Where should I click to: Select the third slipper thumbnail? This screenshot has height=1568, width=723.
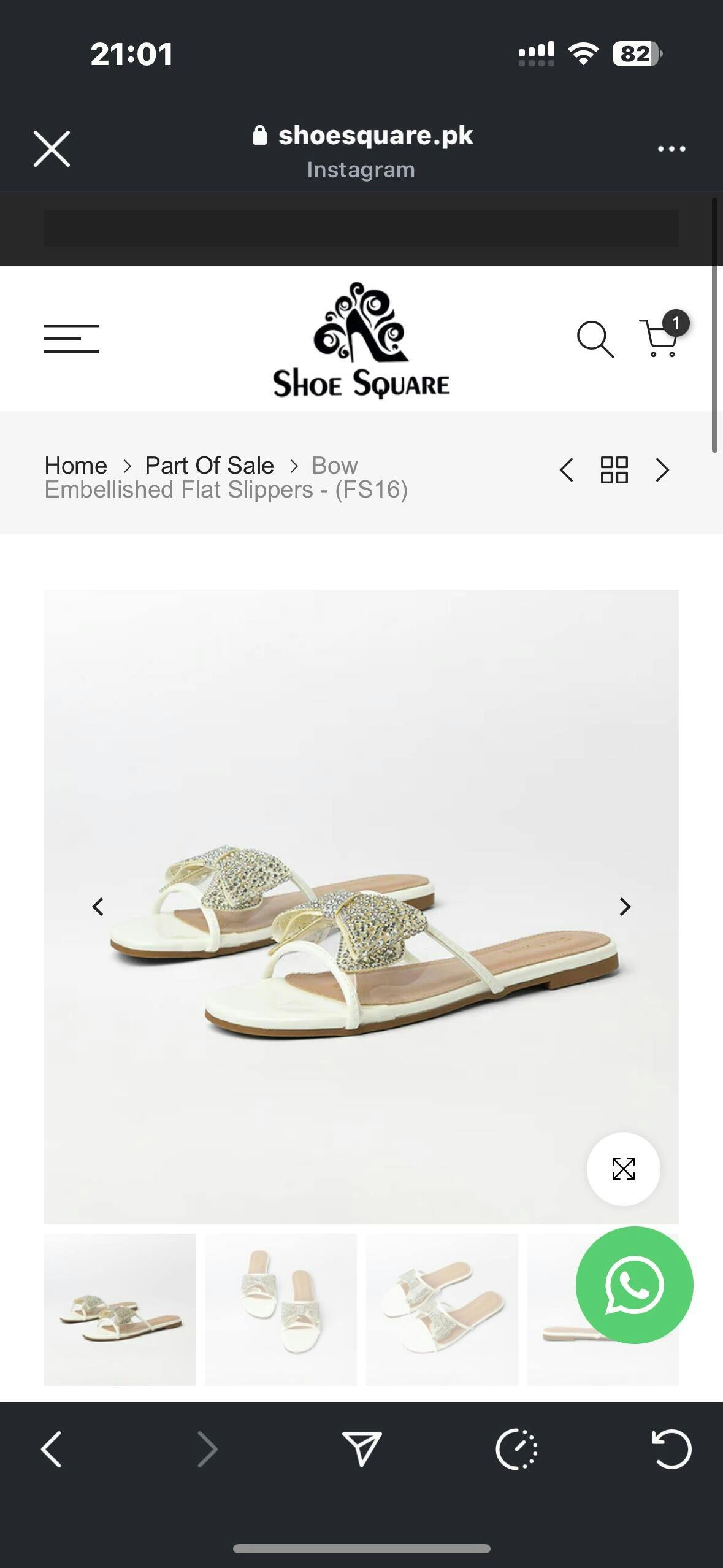442,1309
